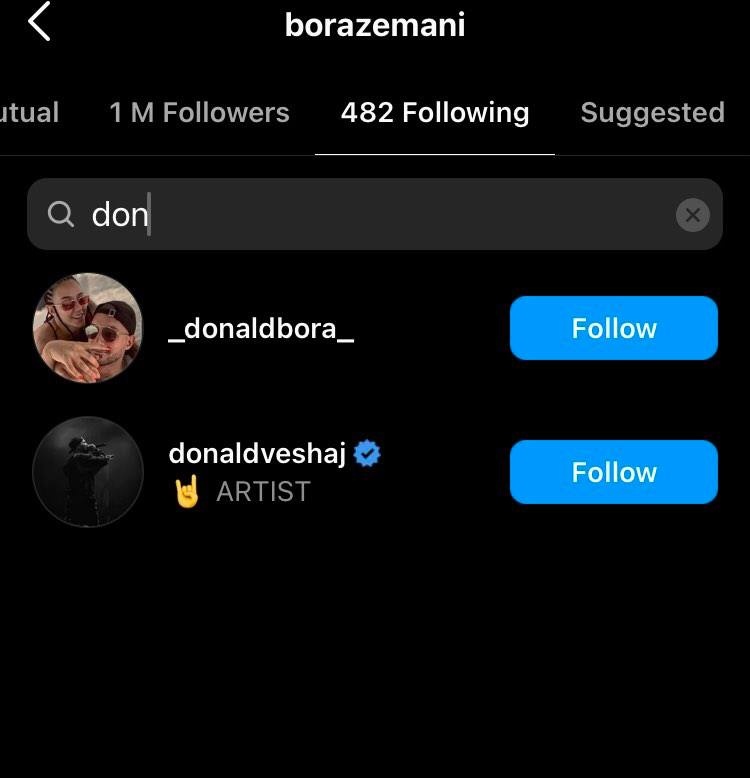
Task: Switch to the partially visible Mutual tab
Action: [x=29, y=113]
